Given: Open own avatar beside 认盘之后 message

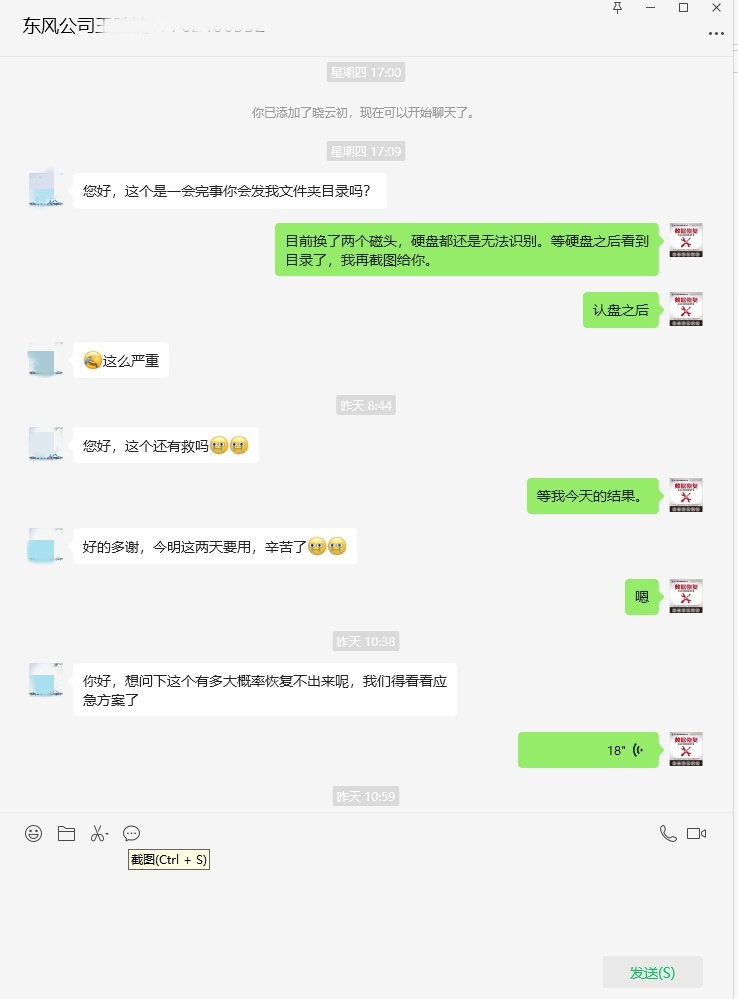Looking at the screenshot, I should click(686, 309).
